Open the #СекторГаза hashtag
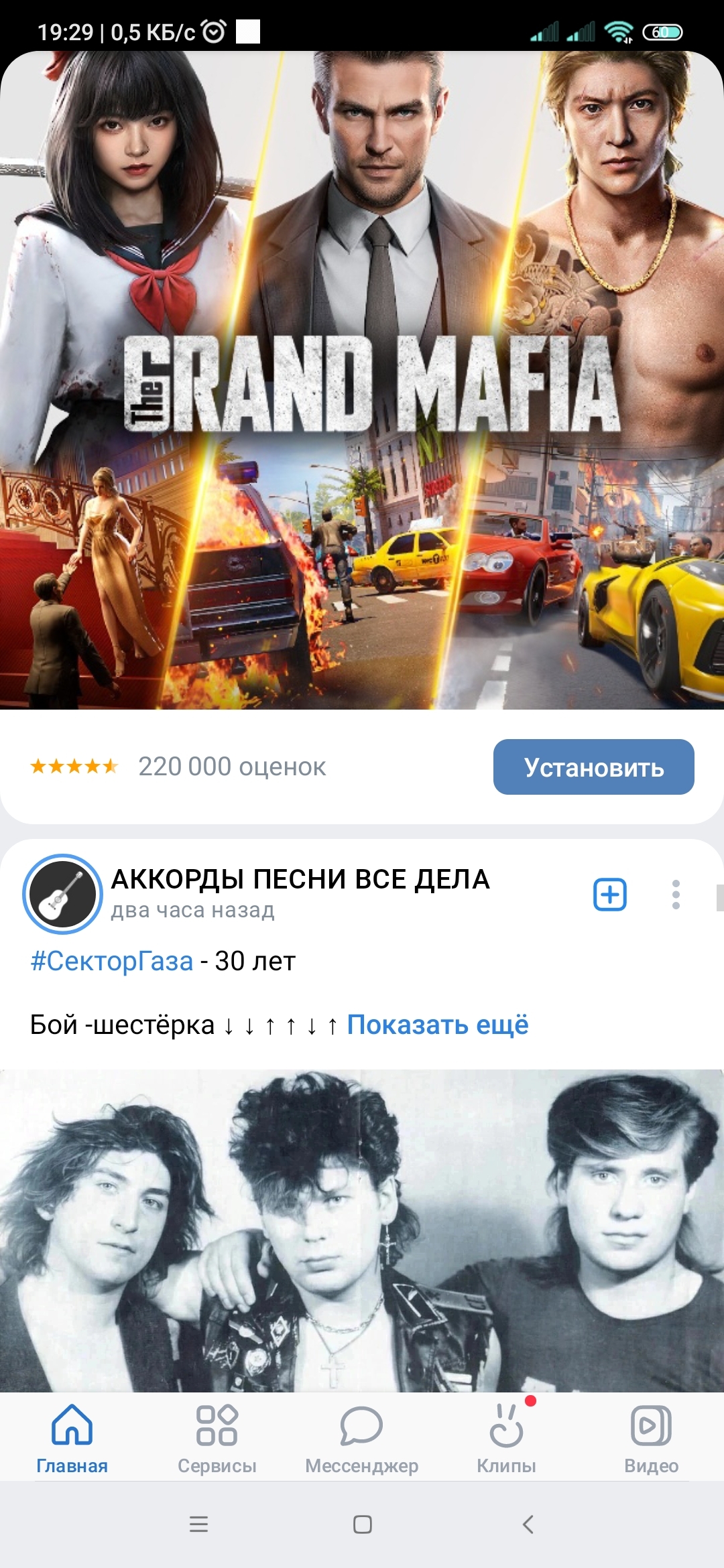 tap(112, 961)
